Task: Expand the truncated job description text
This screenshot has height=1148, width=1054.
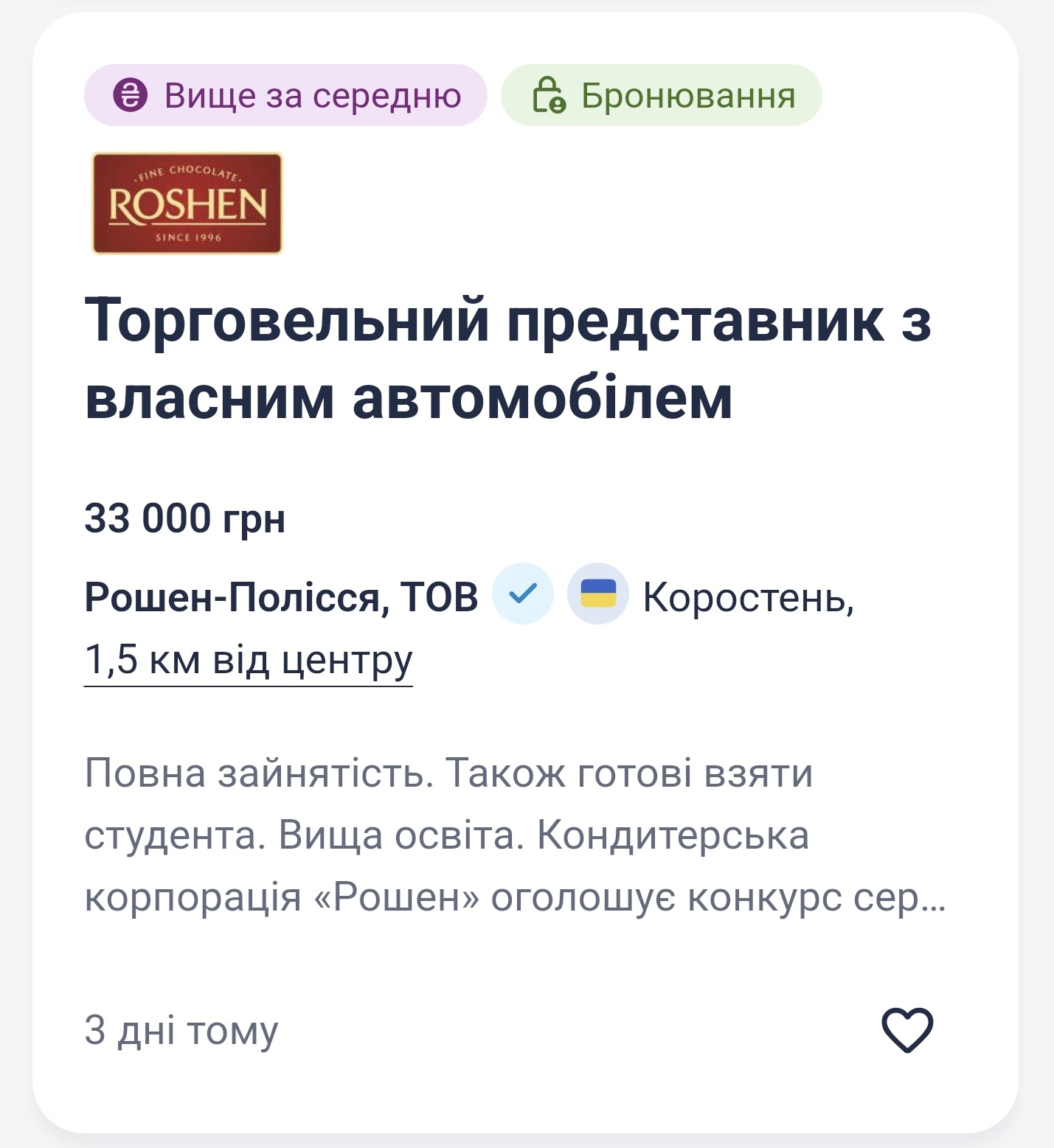Action: 516,841
